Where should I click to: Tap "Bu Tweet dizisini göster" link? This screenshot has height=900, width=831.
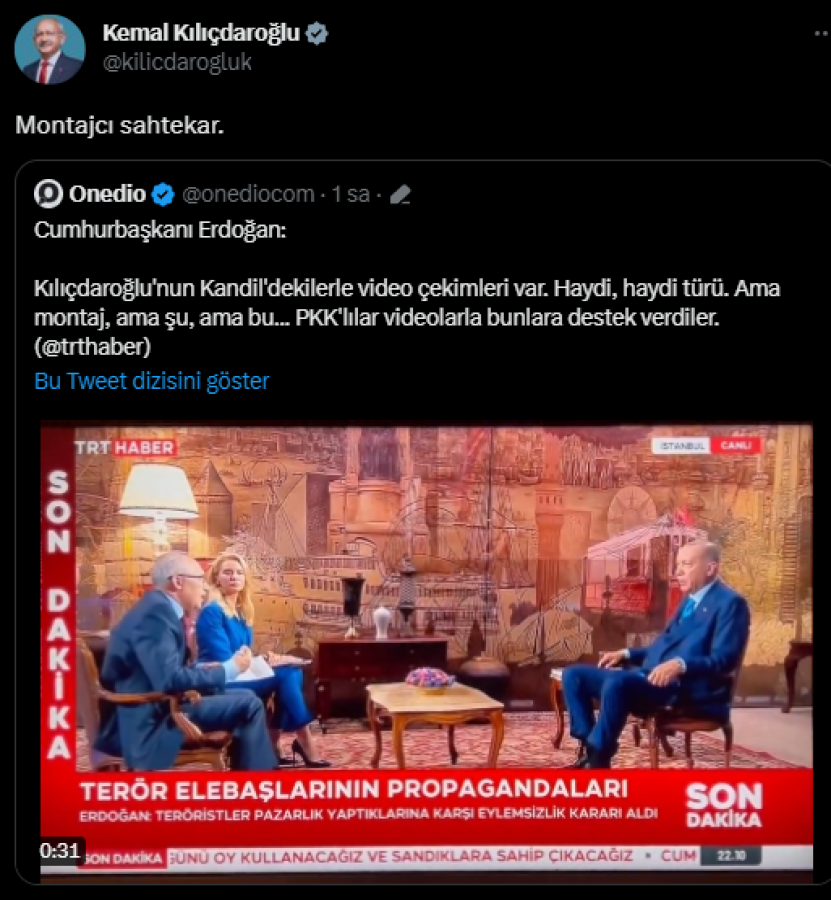152,381
